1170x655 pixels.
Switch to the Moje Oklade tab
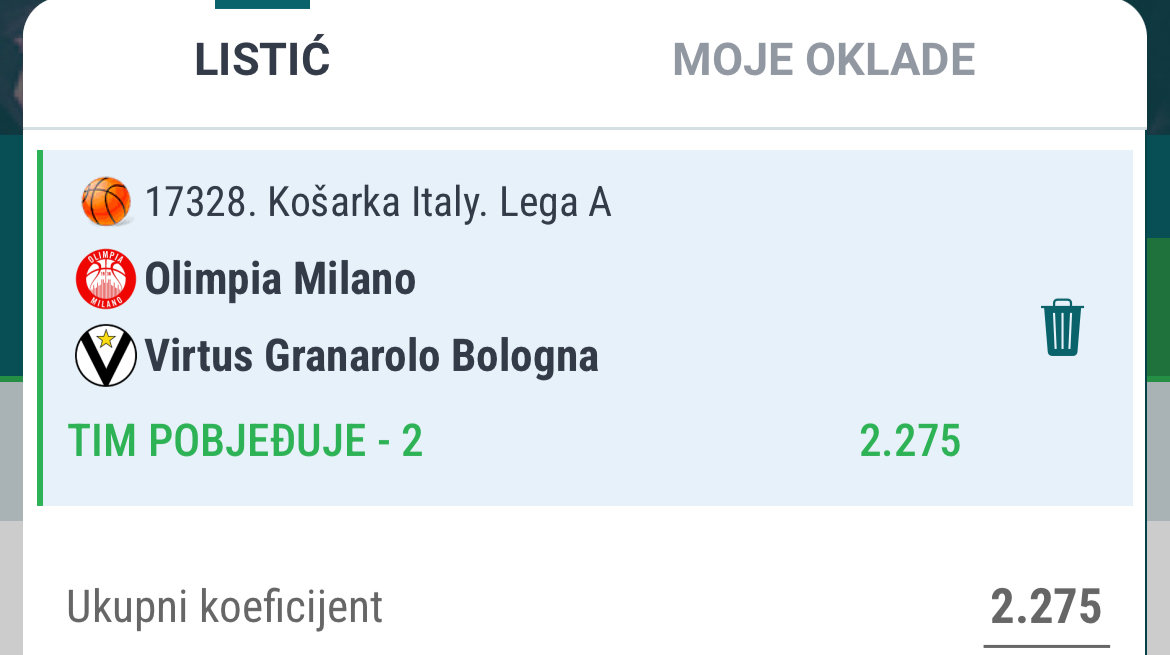(823, 60)
